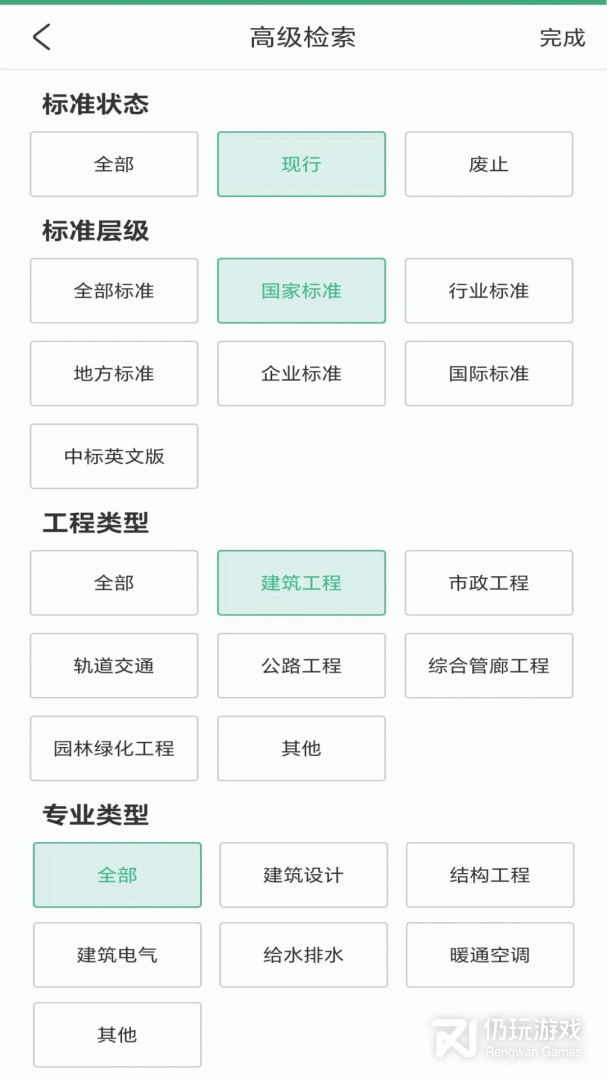This screenshot has width=607, height=1080.
Task: Choose 建筑设计 under 专业类型
Action: pos(303,875)
